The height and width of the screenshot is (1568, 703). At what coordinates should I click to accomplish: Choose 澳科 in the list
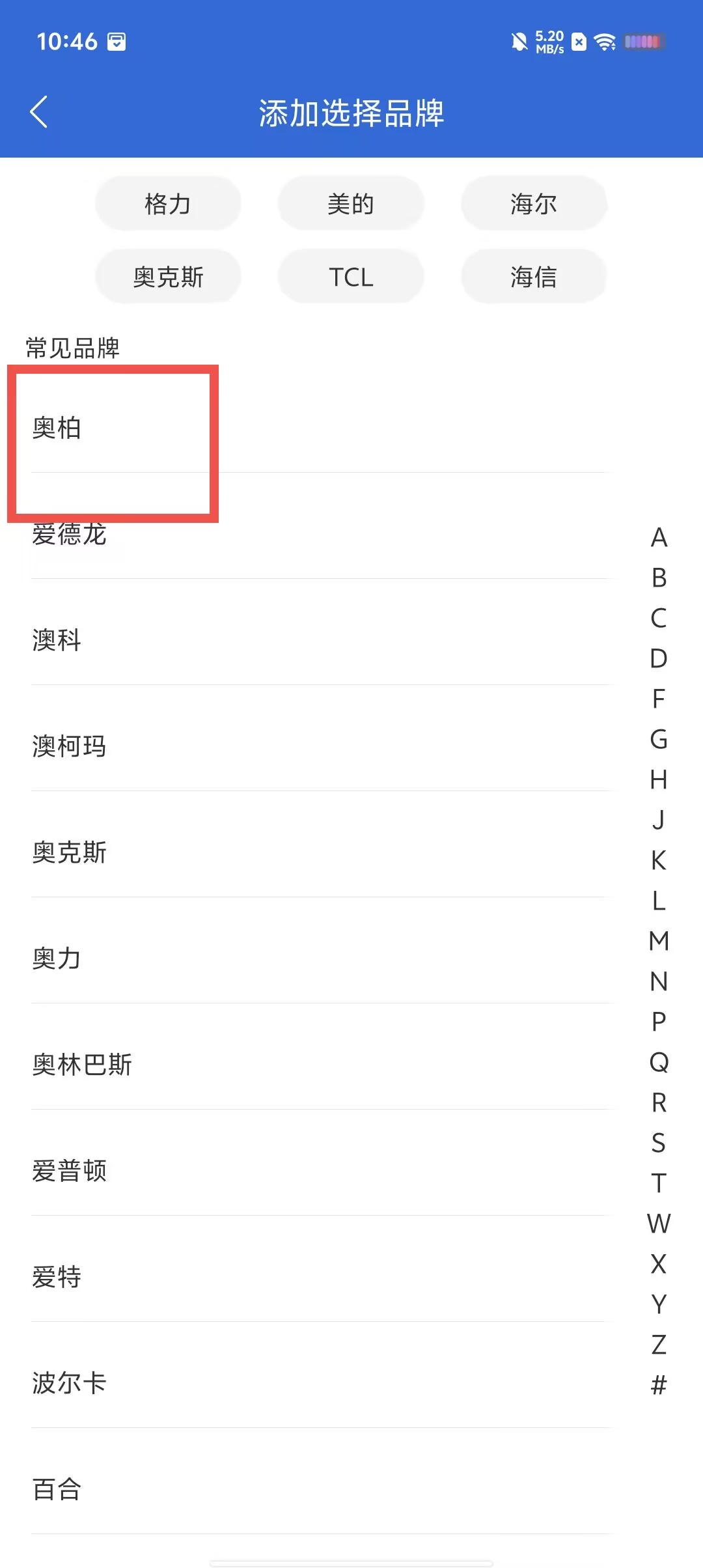tap(321, 640)
